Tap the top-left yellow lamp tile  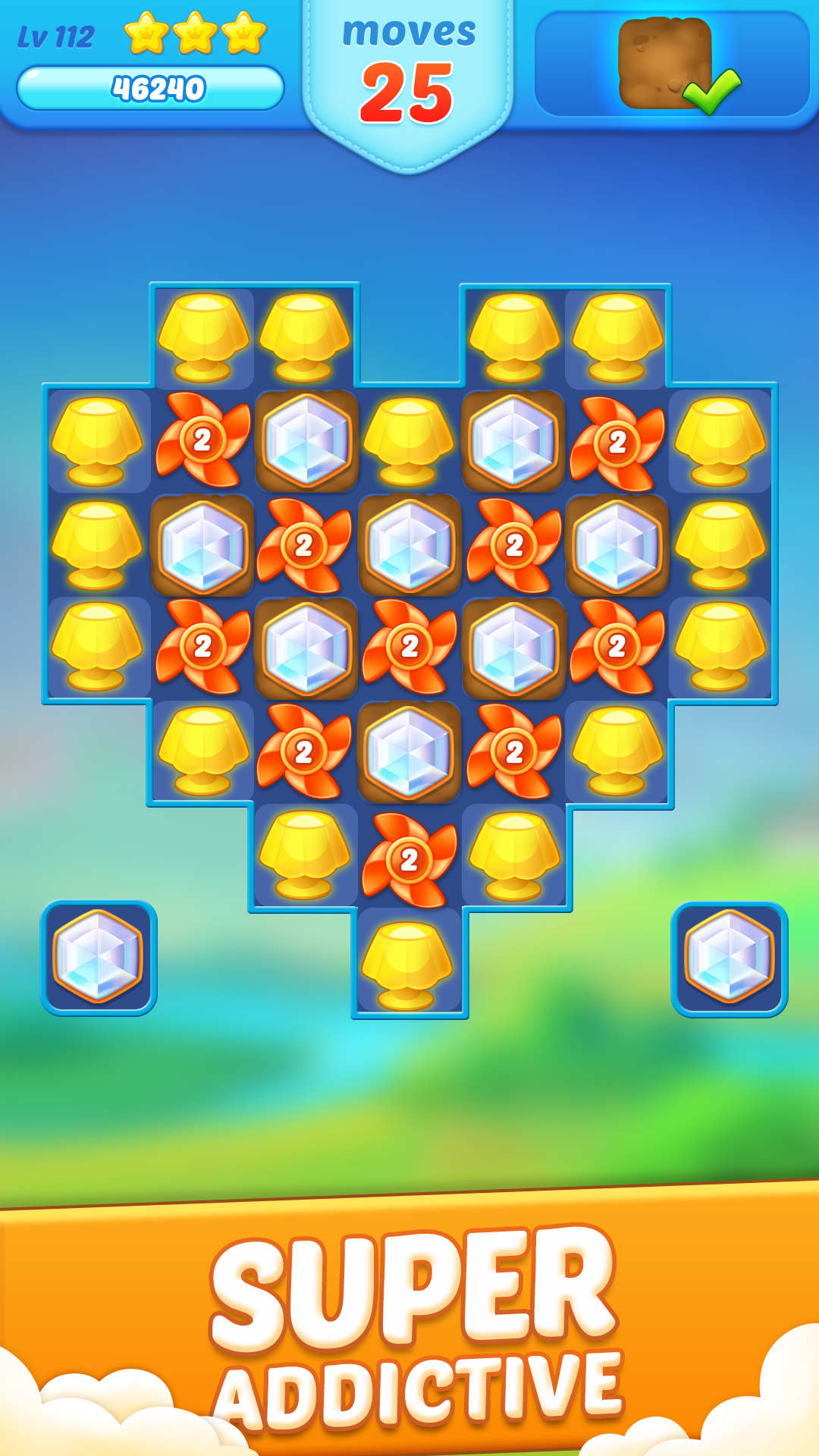[x=203, y=335]
